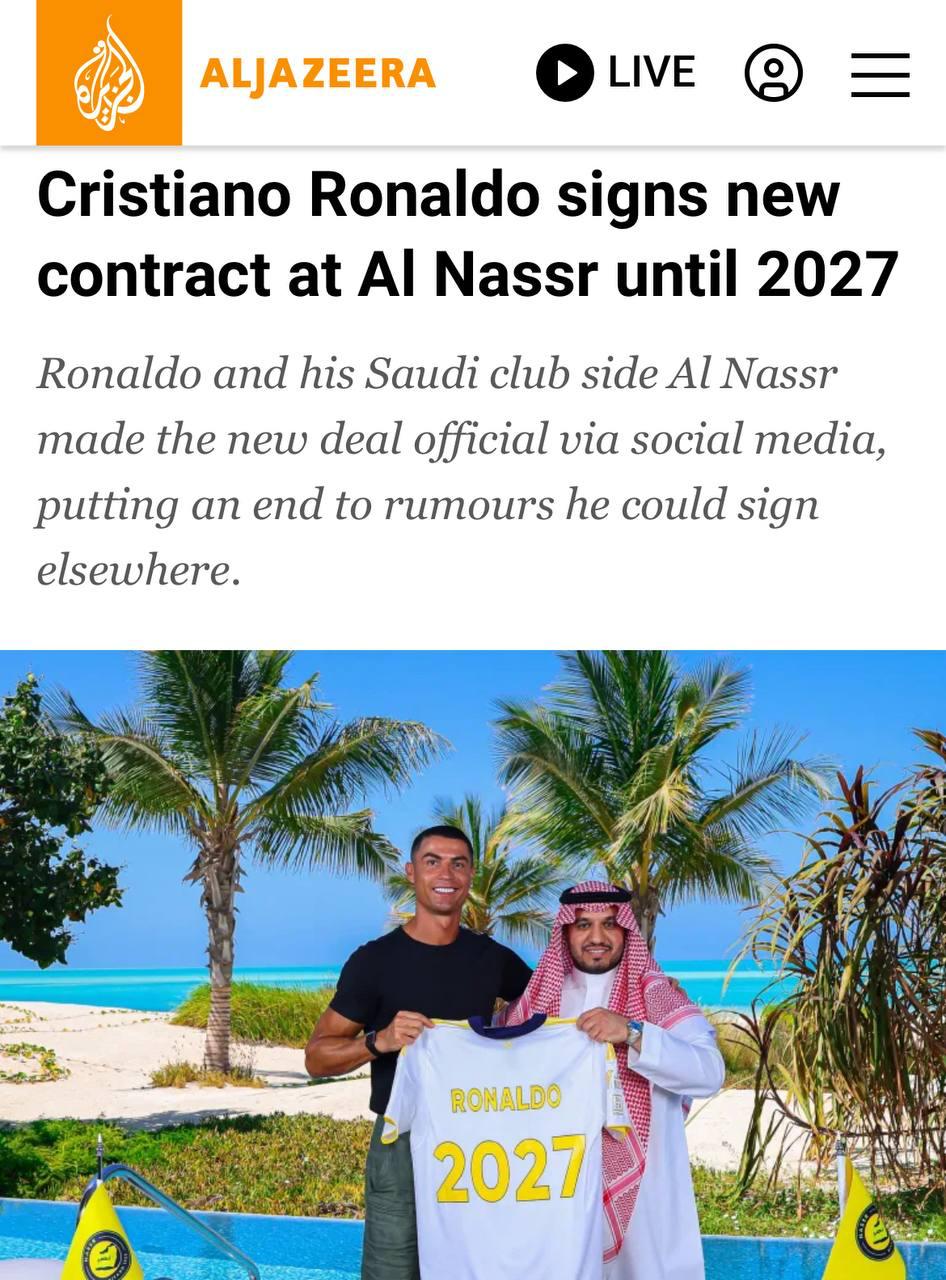Open the hamburger navigation menu
Viewport: 946px width, 1280px height.
(880, 75)
